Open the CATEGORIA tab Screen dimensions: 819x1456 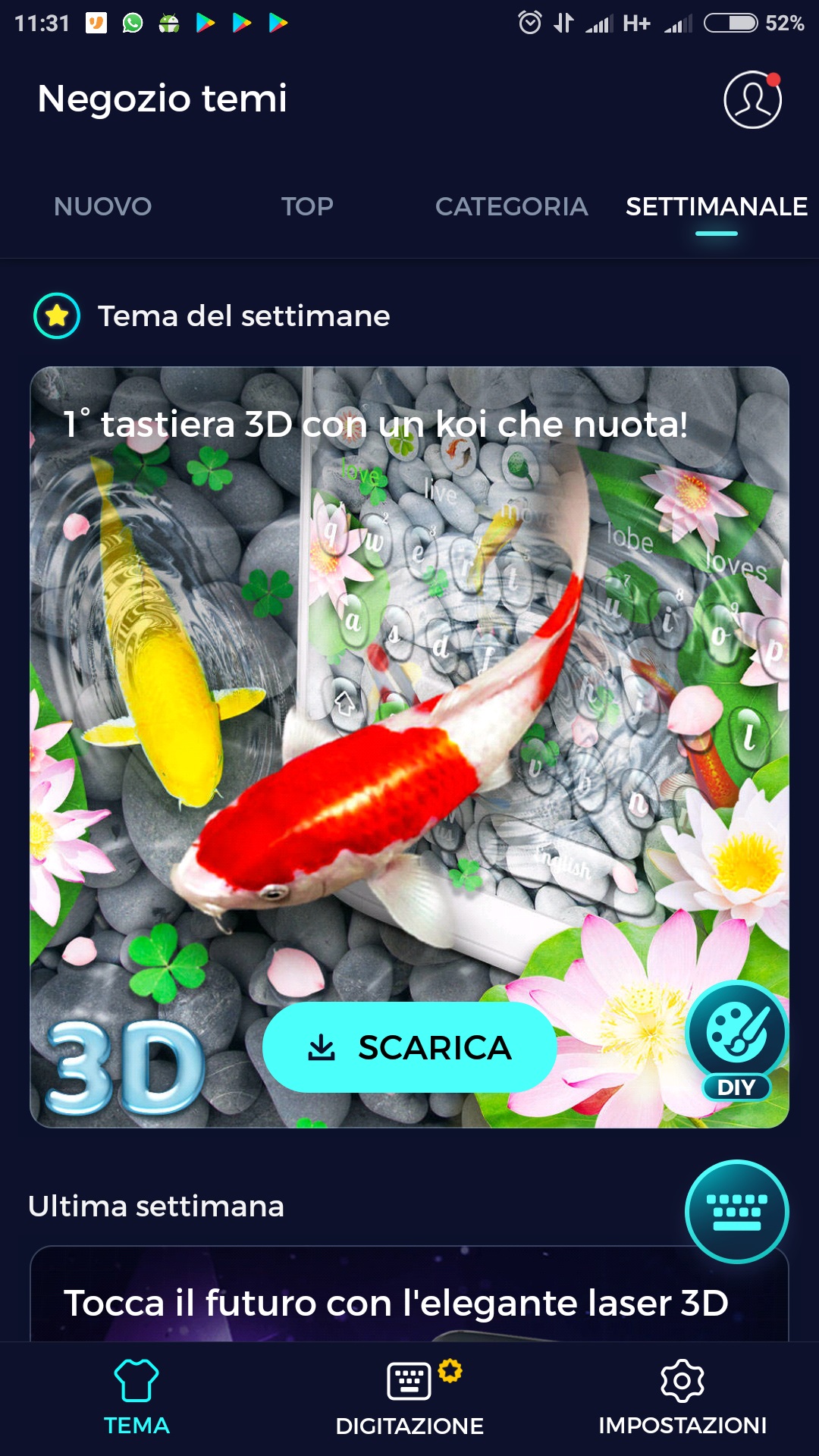click(x=512, y=206)
